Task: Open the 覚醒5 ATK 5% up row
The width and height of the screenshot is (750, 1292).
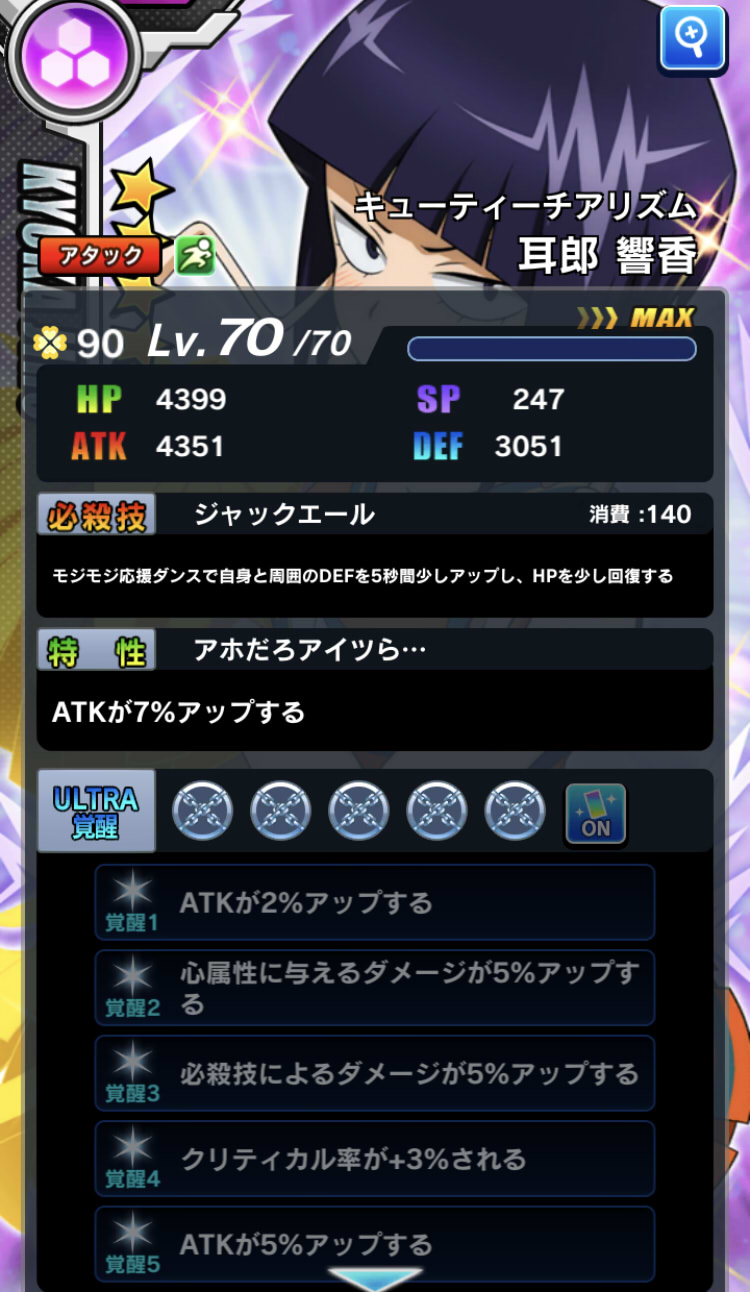Action: [x=375, y=1243]
